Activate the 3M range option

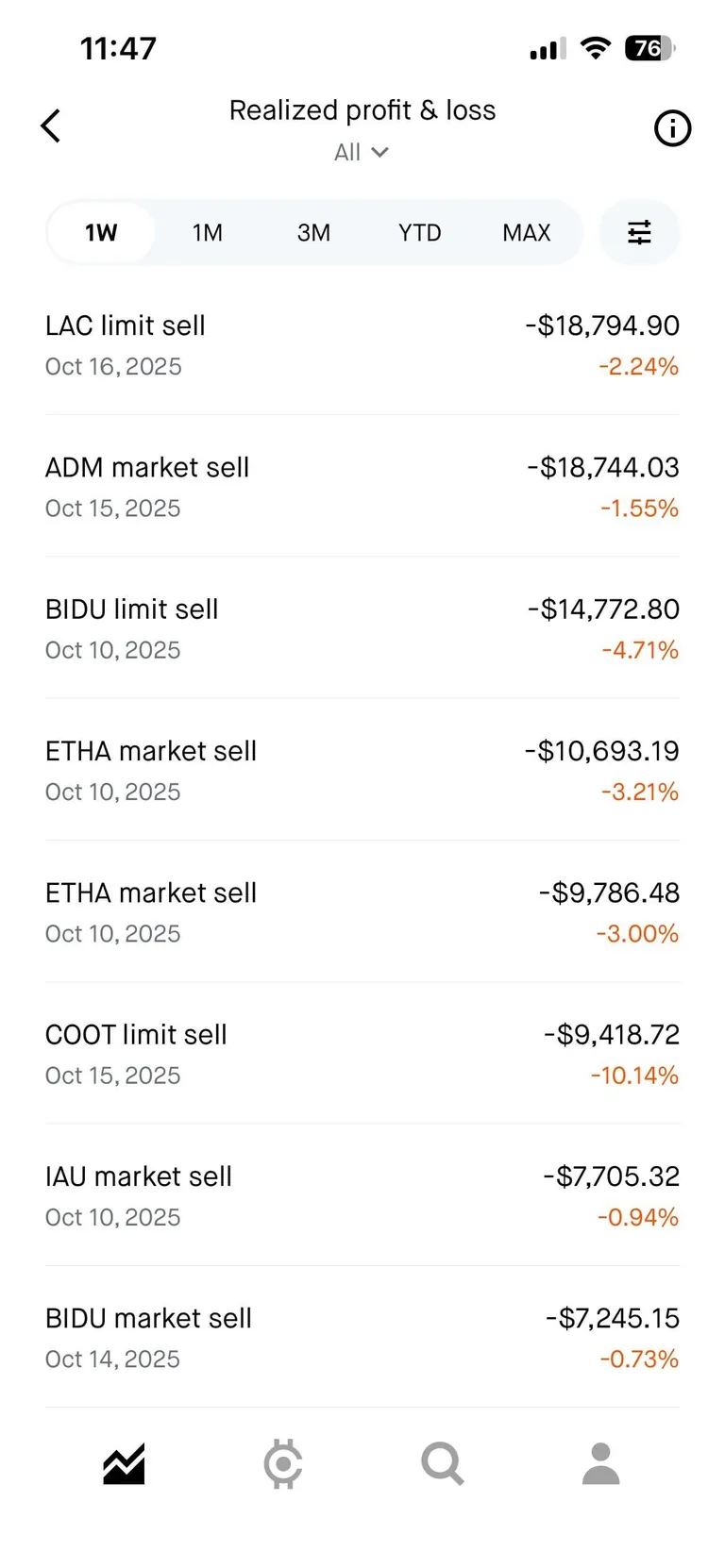pyautogui.click(x=312, y=232)
